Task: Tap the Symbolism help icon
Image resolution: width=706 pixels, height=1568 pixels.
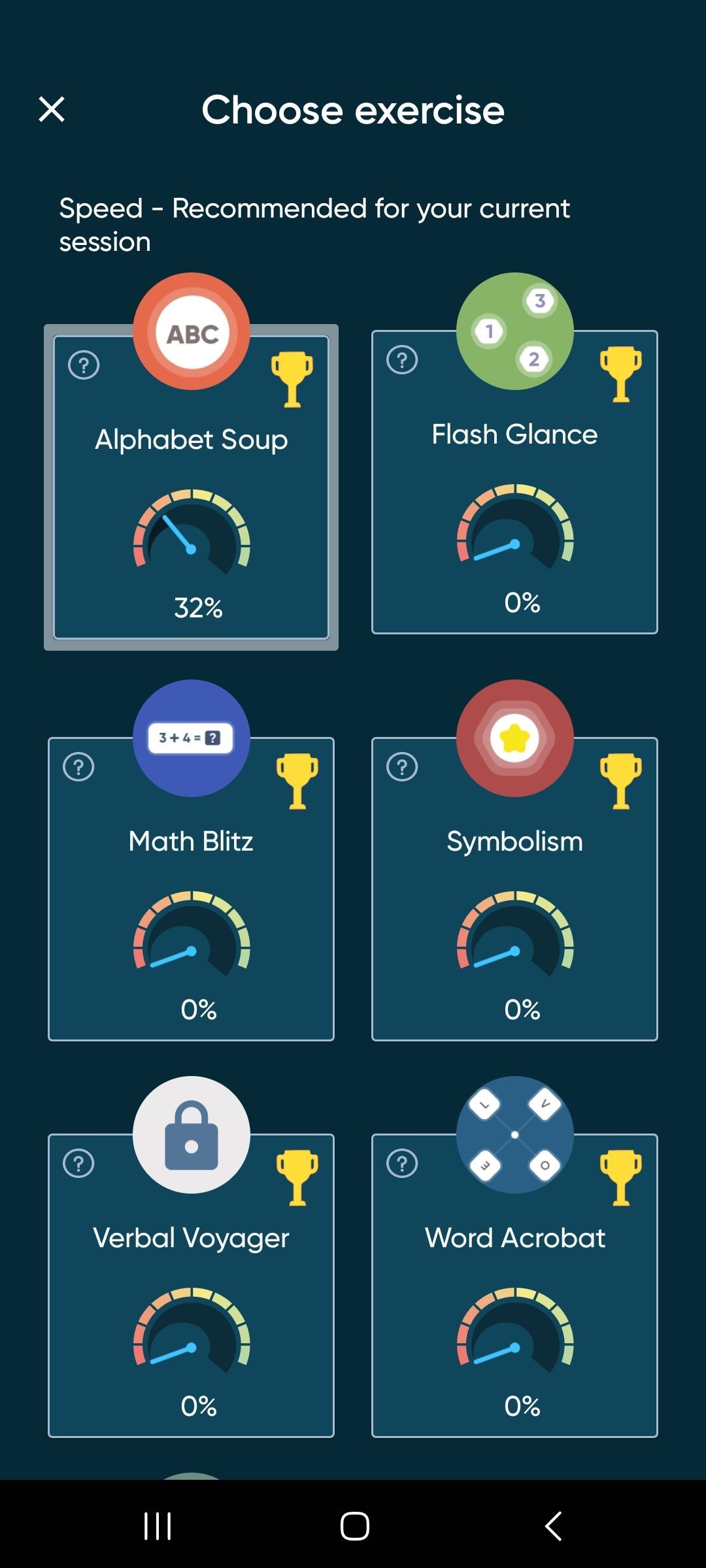Action: (x=402, y=767)
